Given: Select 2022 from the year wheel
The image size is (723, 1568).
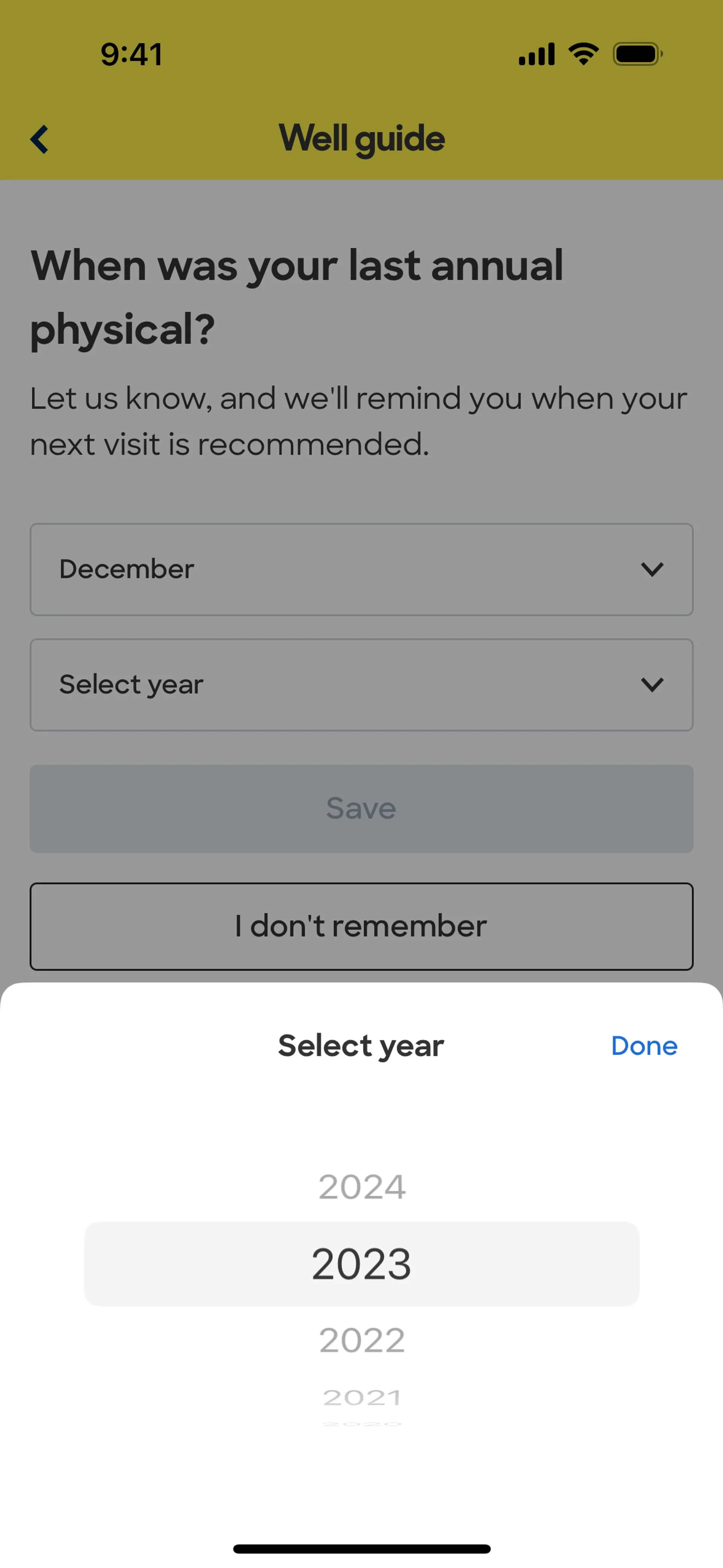Looking at the screenshot, I should coord(361,1340).
